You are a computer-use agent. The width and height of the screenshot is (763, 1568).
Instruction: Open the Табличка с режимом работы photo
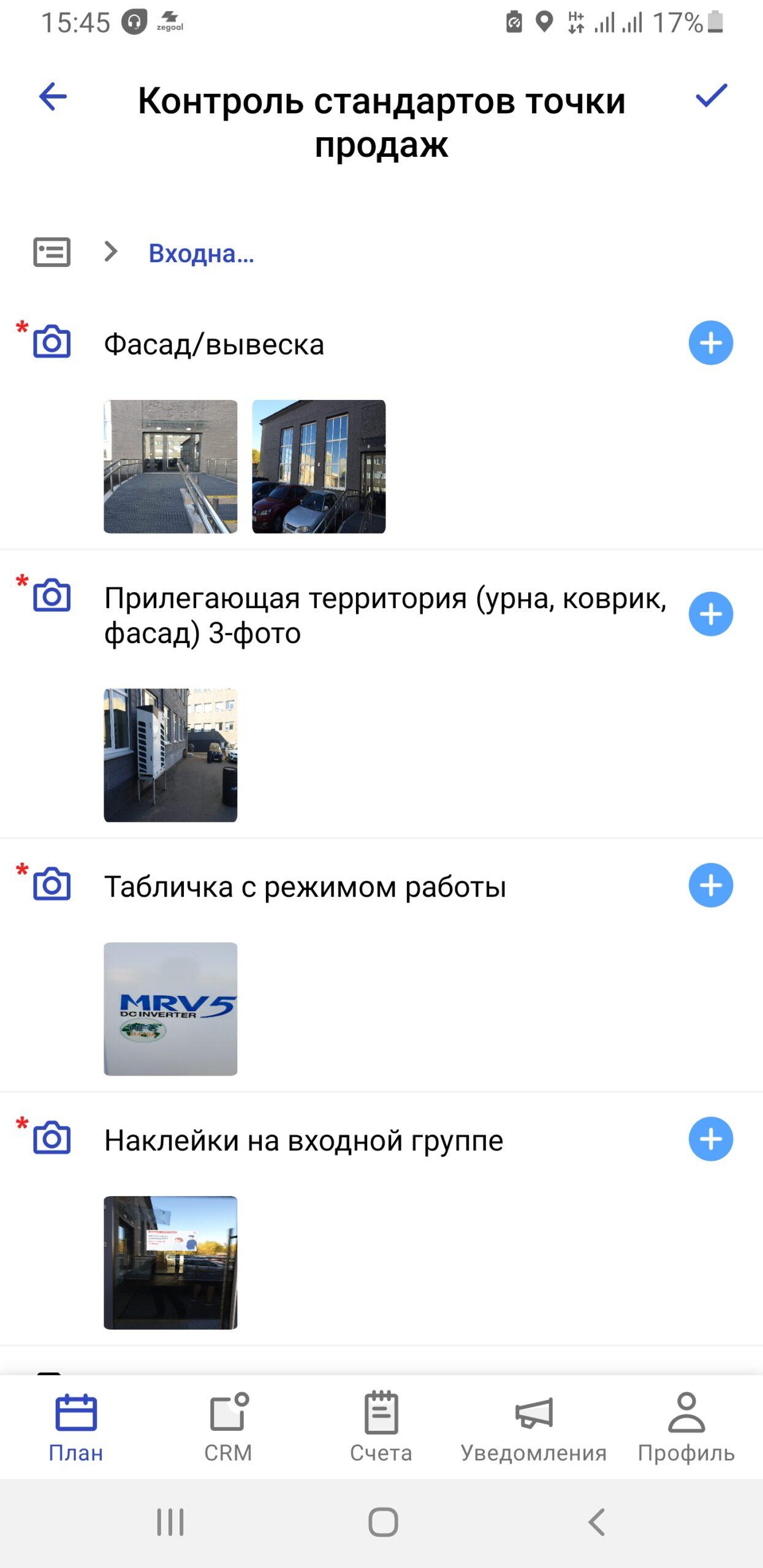pos(170,1009)
